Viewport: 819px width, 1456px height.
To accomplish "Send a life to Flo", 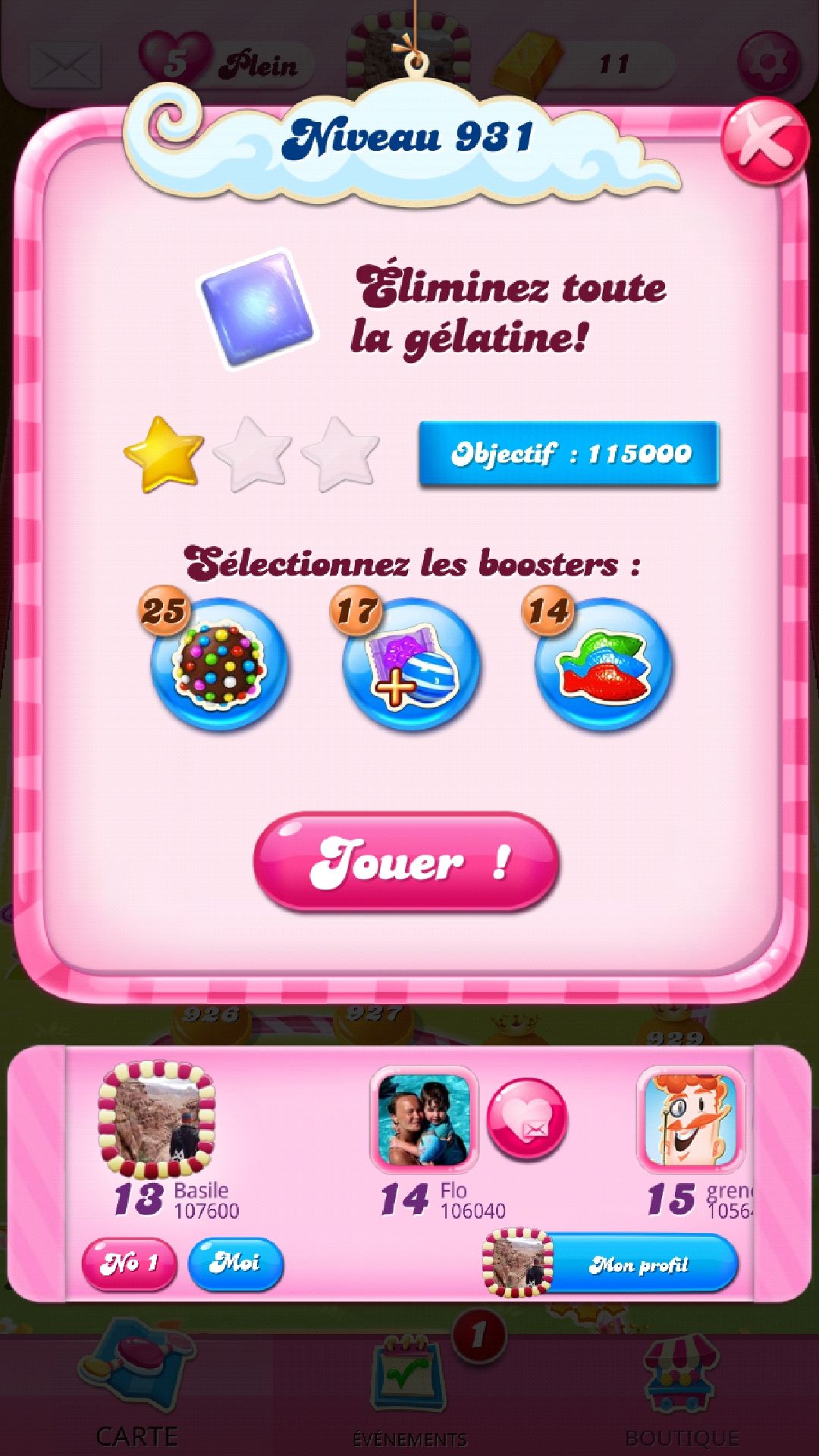I will [x=527, y=1119].
